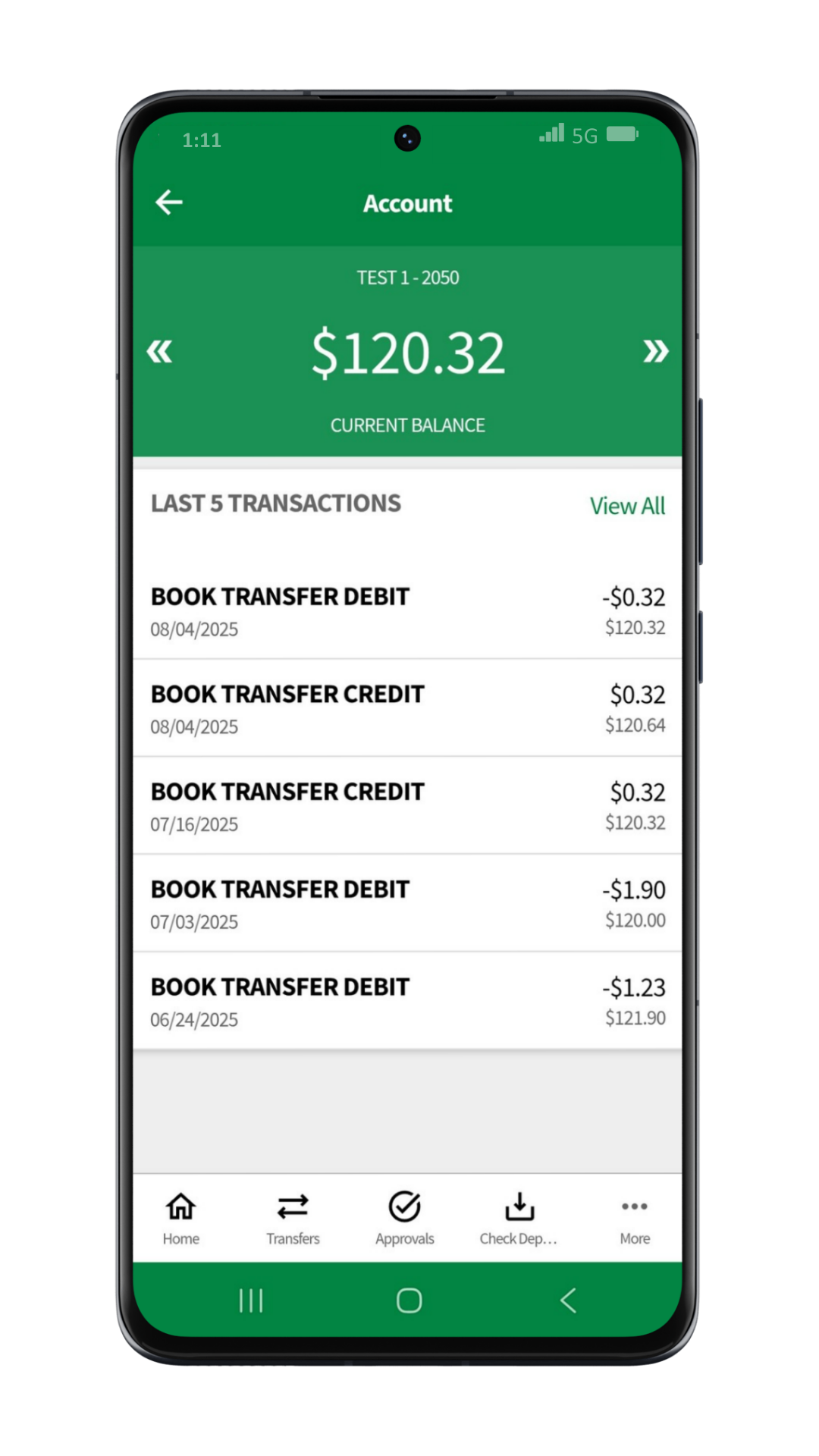Open the 06/24/2025 Book Transfer Debit
The image size is (819, 1456).
click(407, 1001)
